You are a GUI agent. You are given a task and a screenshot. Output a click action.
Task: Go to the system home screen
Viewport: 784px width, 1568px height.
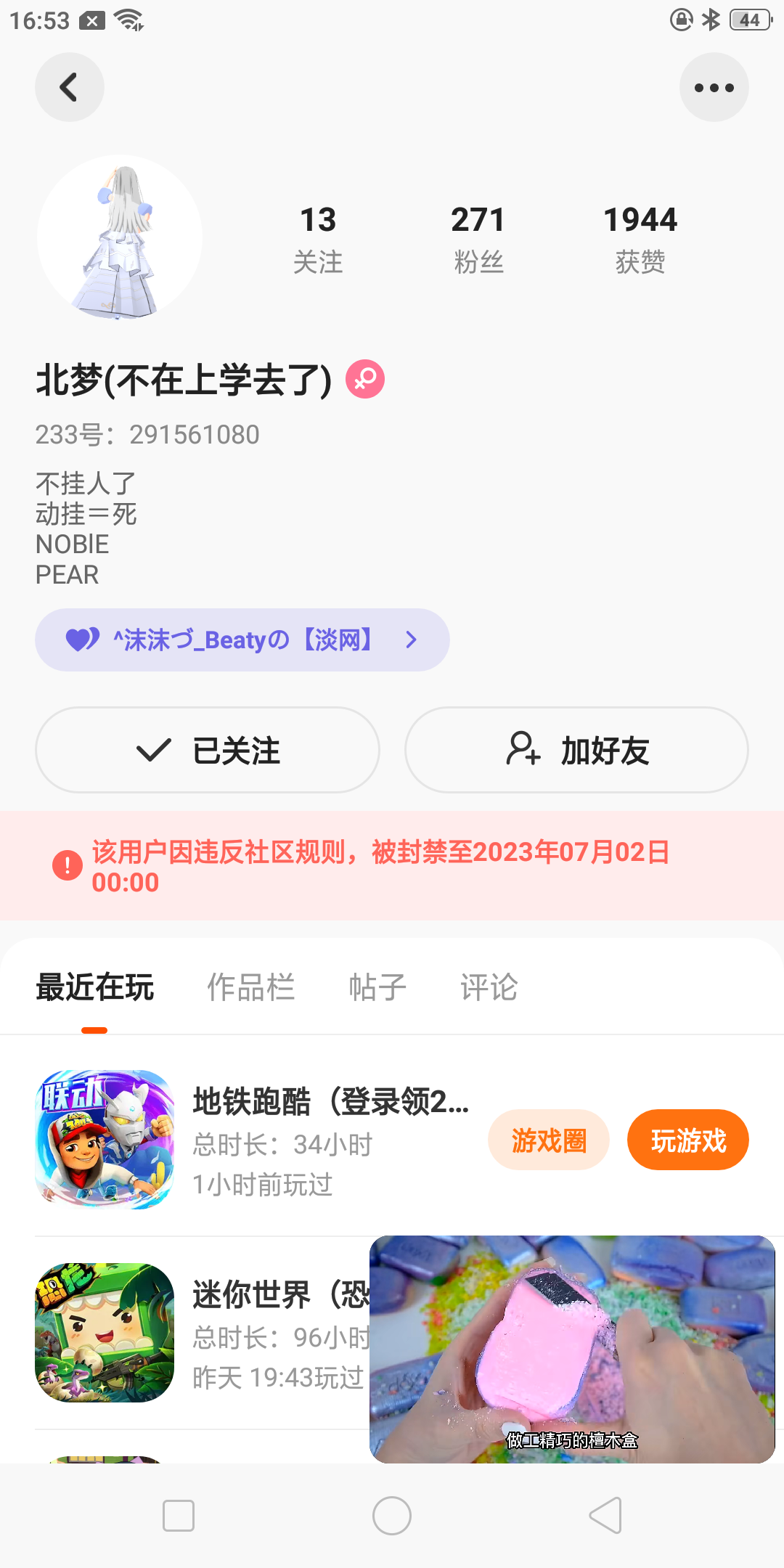392,1516
